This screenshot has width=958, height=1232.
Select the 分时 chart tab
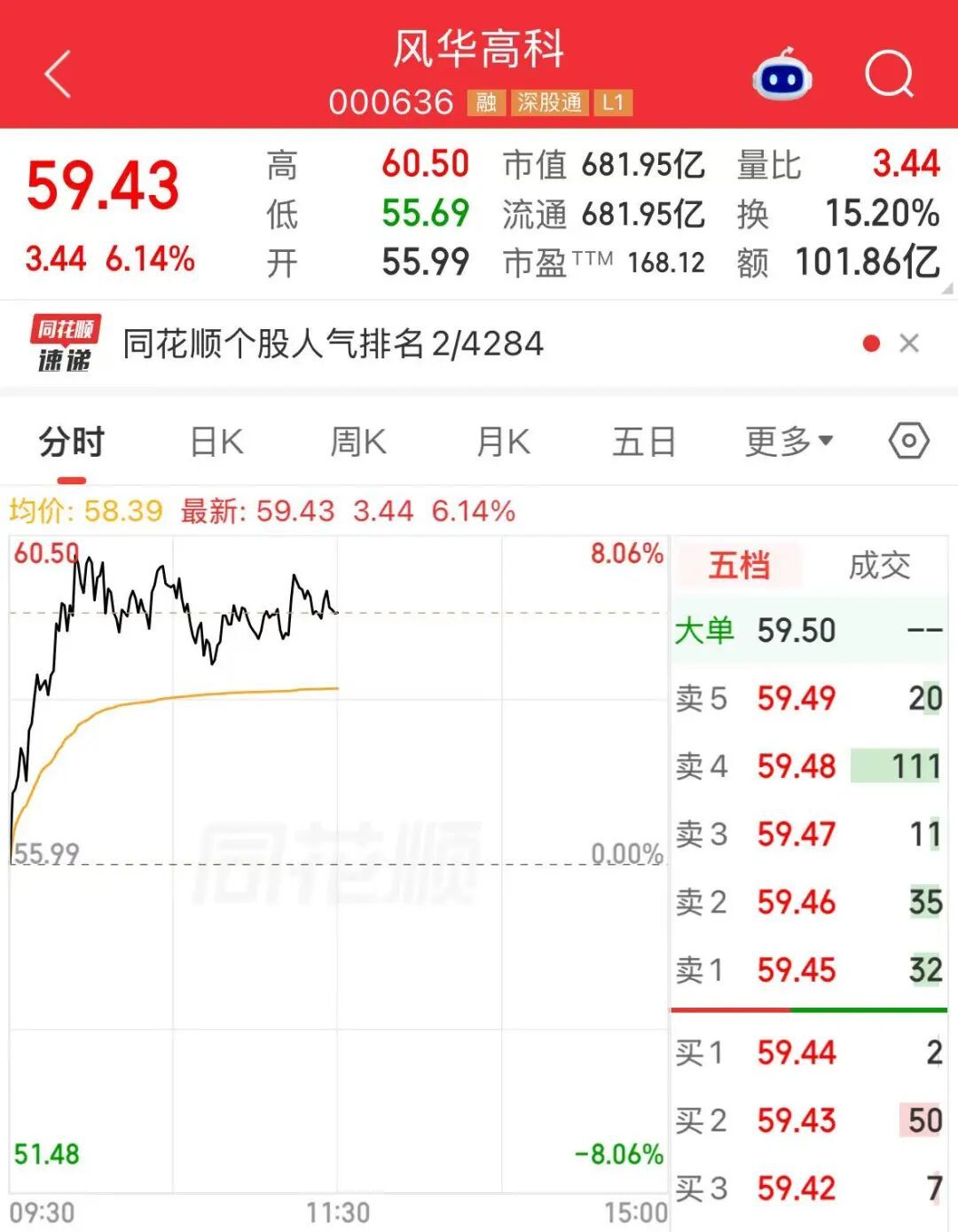pyautogui.click(x=72, y=441)
